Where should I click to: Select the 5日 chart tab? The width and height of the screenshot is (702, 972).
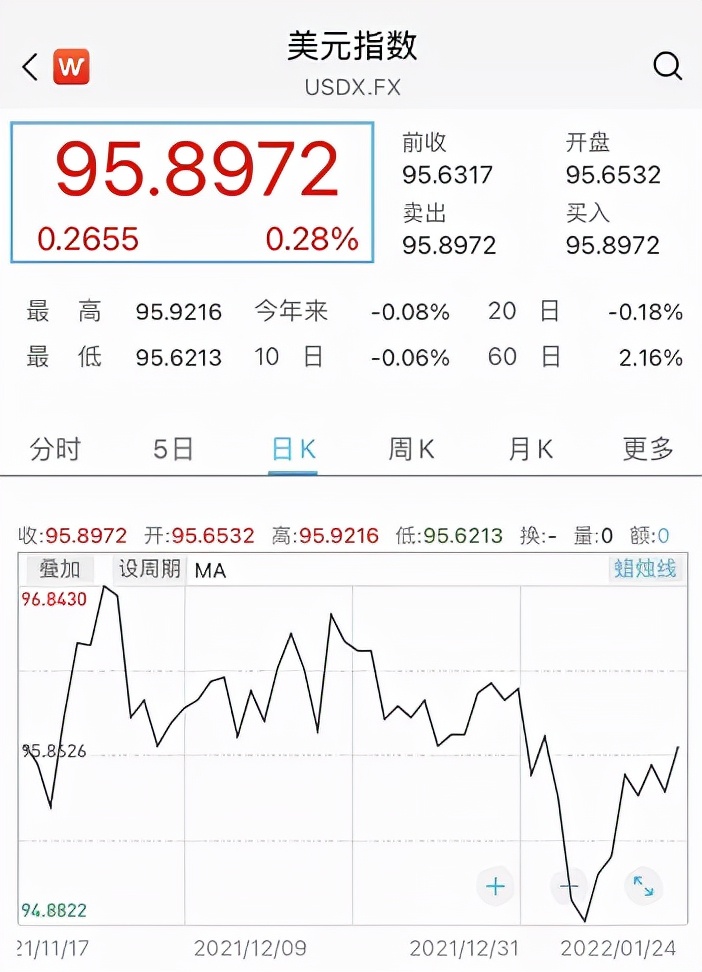(173, 450)
